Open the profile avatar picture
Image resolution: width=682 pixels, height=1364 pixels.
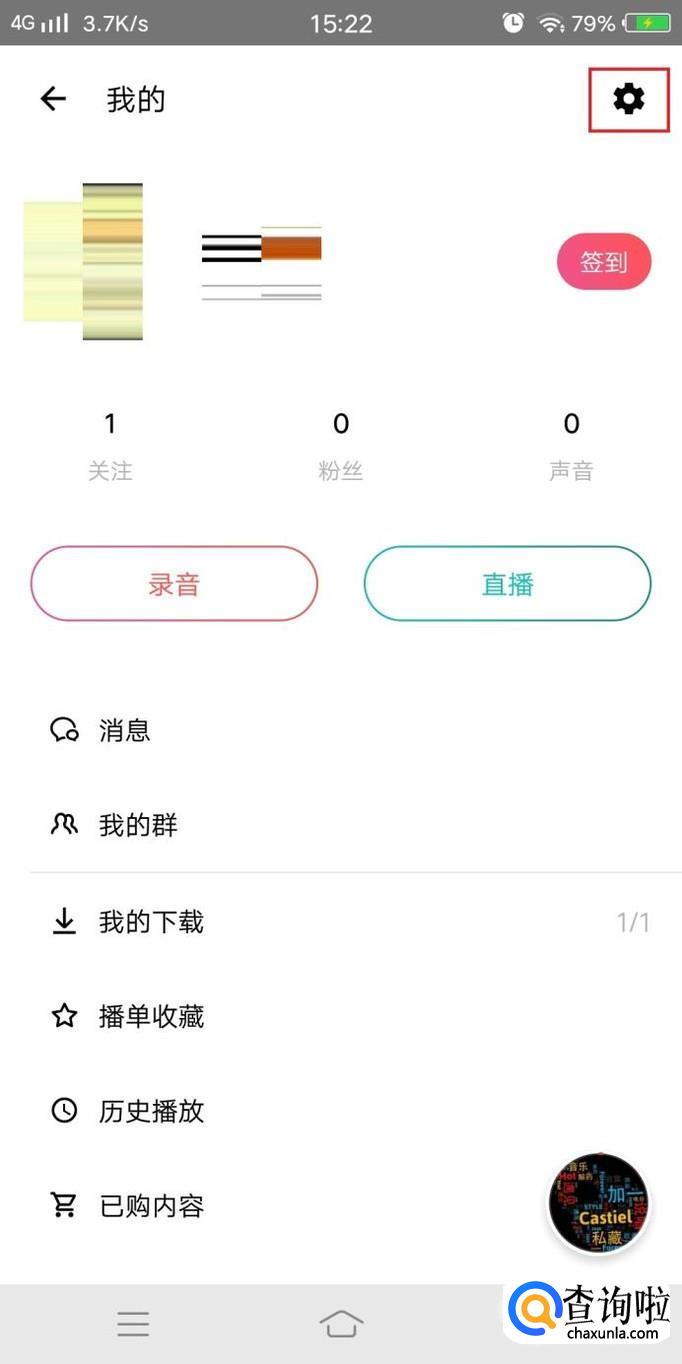[x=84, y=262]
